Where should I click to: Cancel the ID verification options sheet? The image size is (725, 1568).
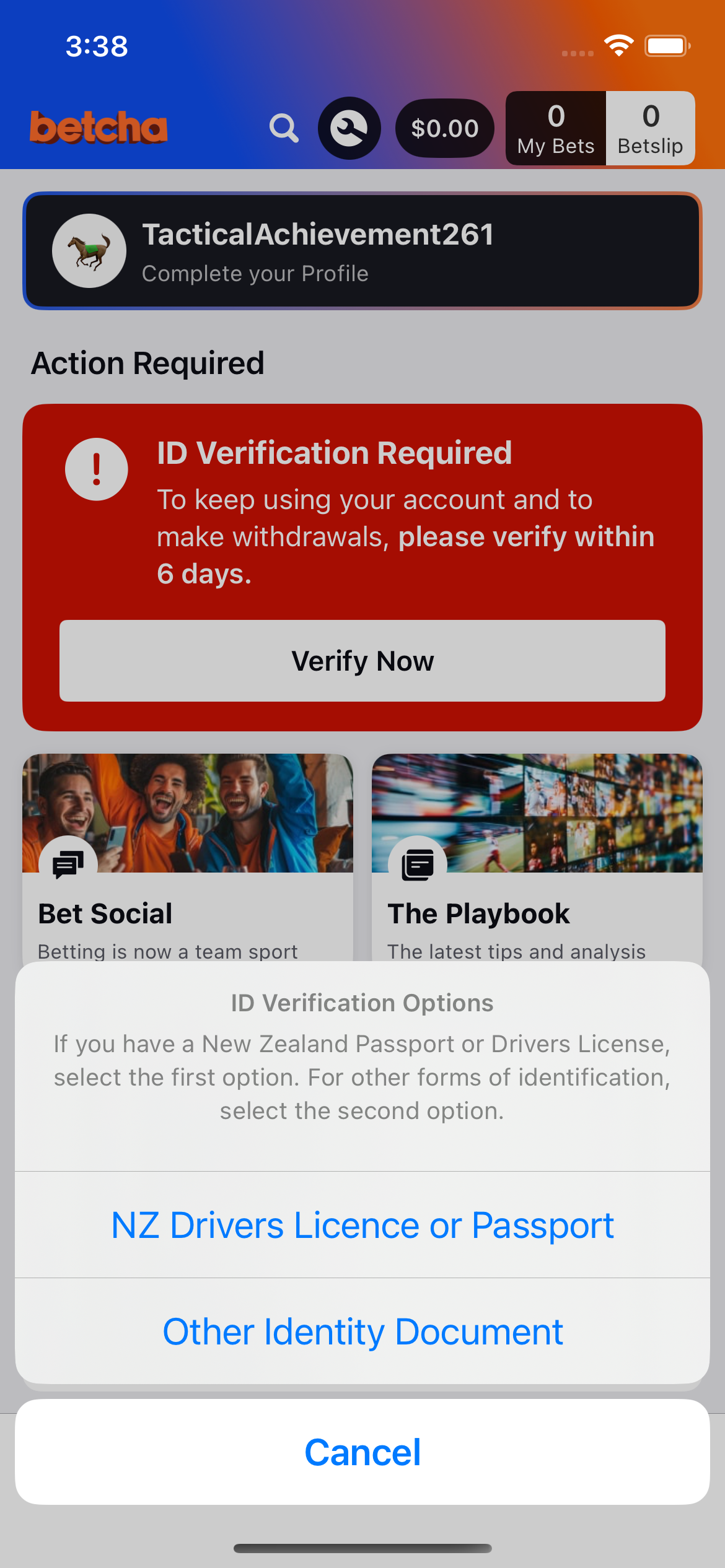coord(362,1452)
